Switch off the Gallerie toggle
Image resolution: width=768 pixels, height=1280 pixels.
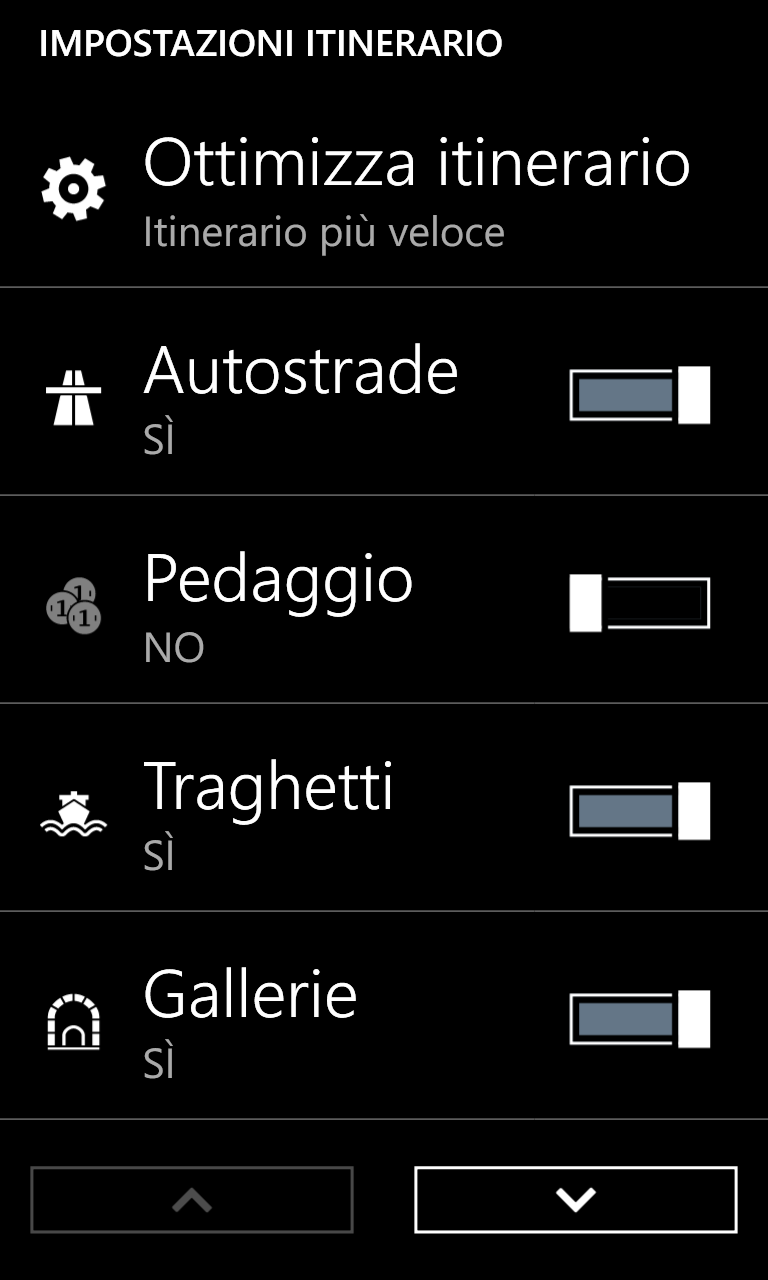tap(640, 1019)
